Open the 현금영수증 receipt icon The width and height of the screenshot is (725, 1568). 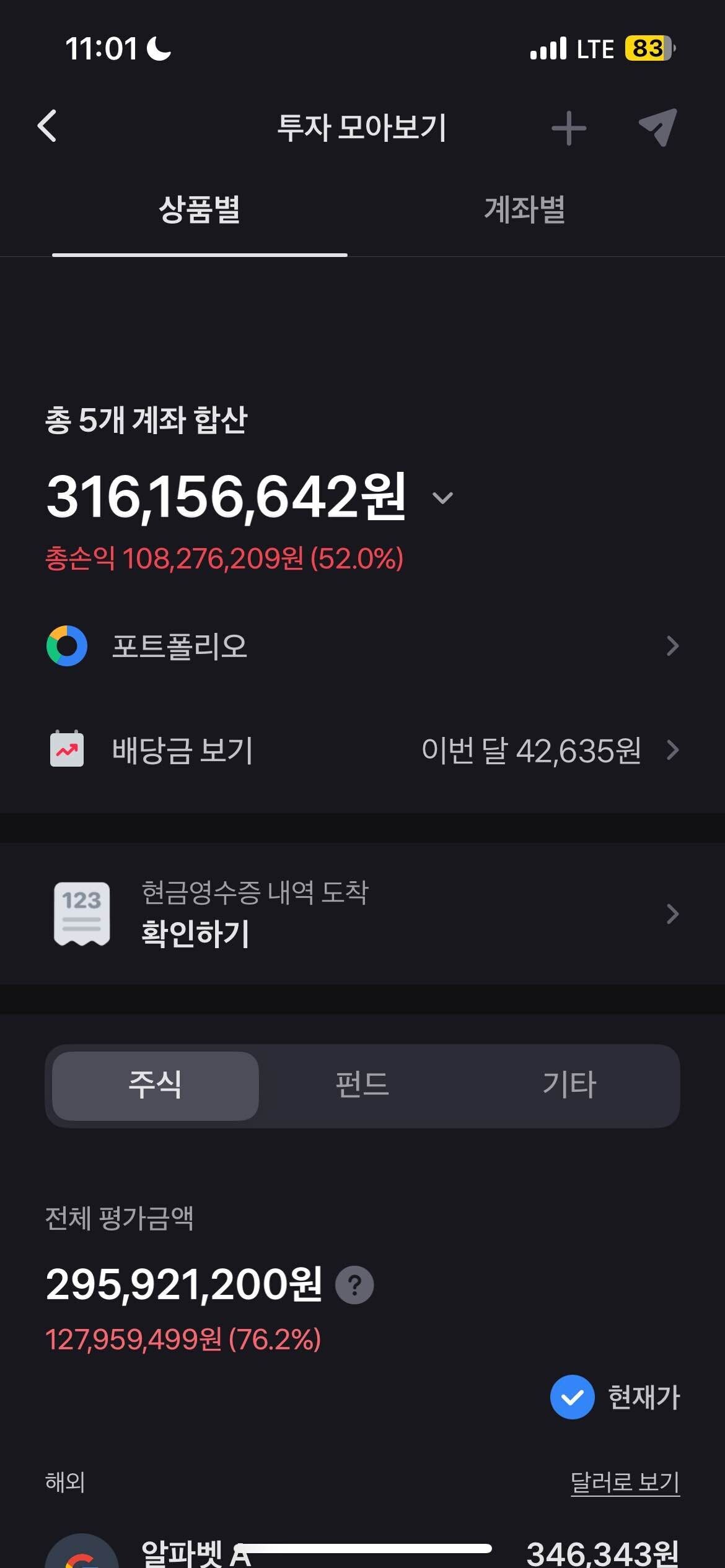[x=81, y=914]
